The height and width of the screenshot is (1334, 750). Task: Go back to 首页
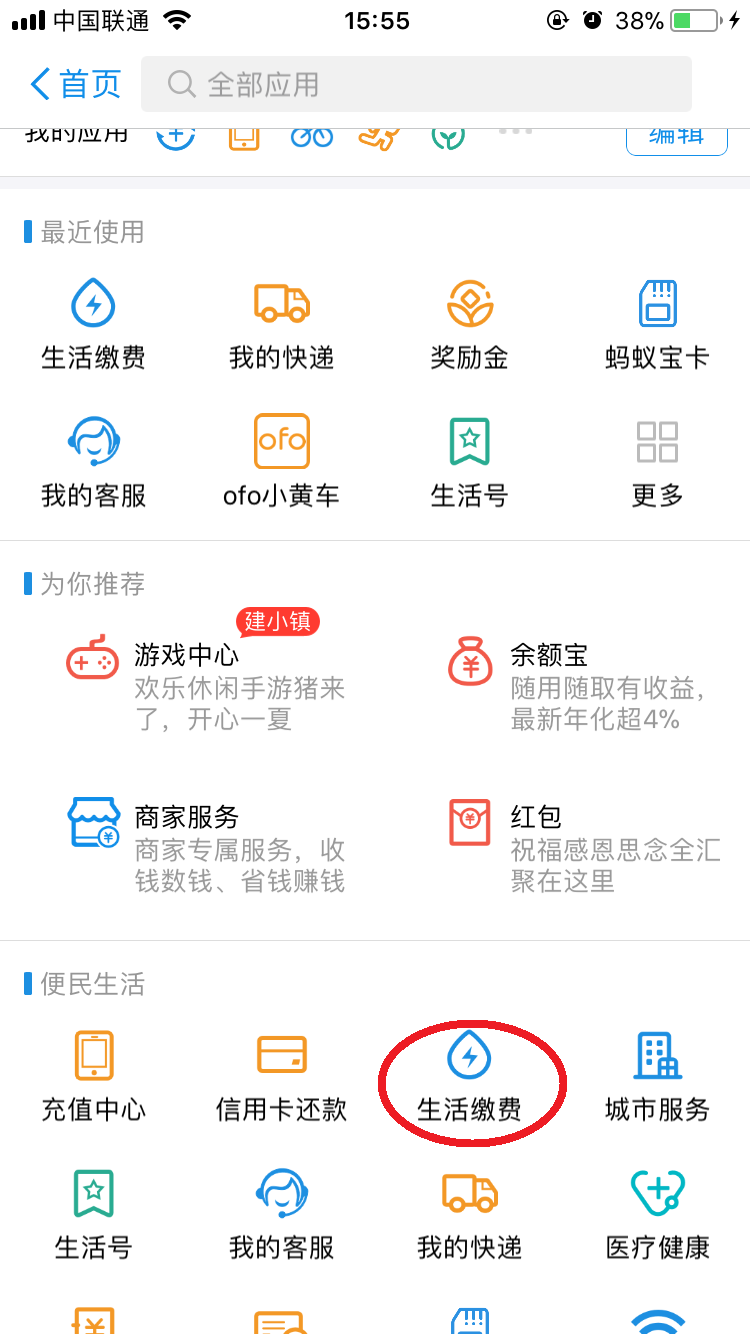coord(76,84)
